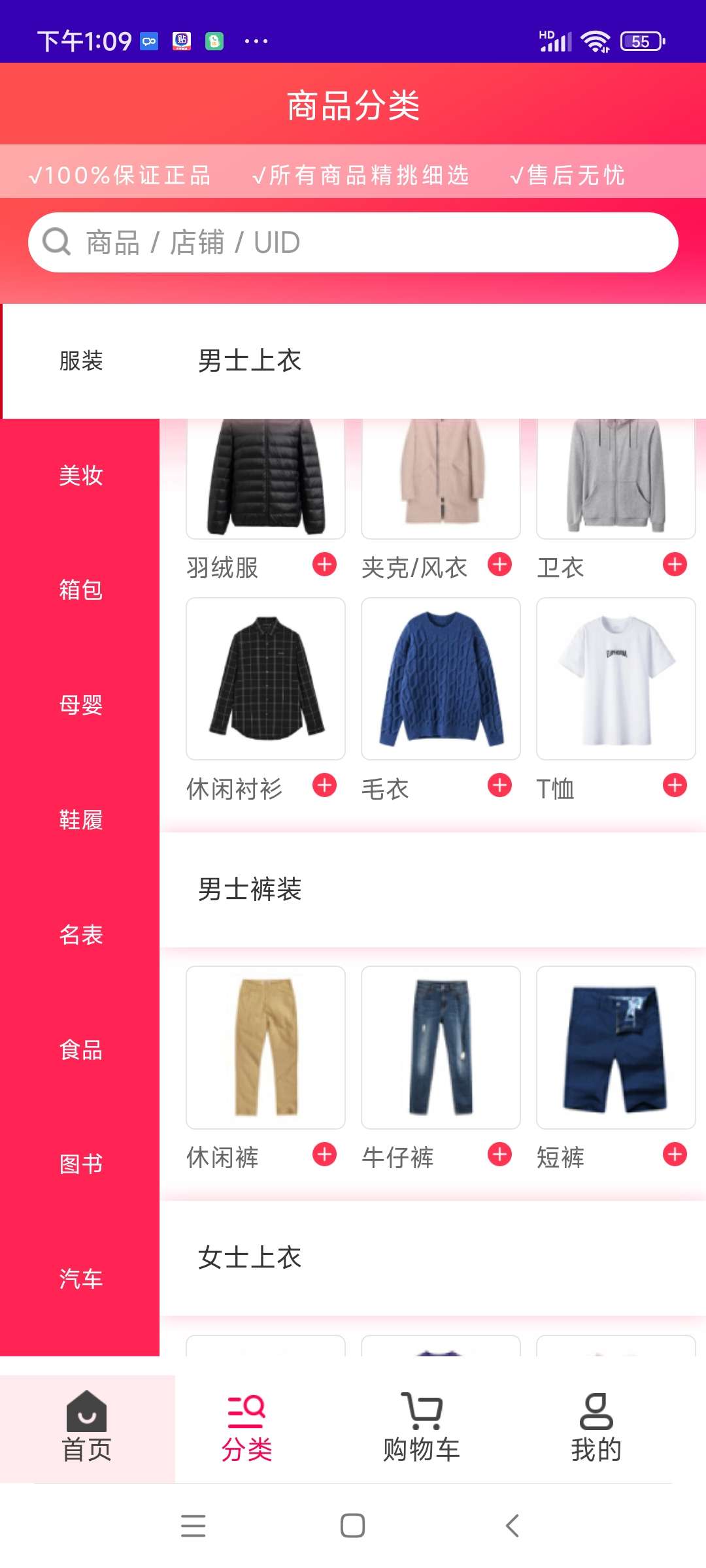
Task: Open the 名表 category
Action: tap(80, 935)
